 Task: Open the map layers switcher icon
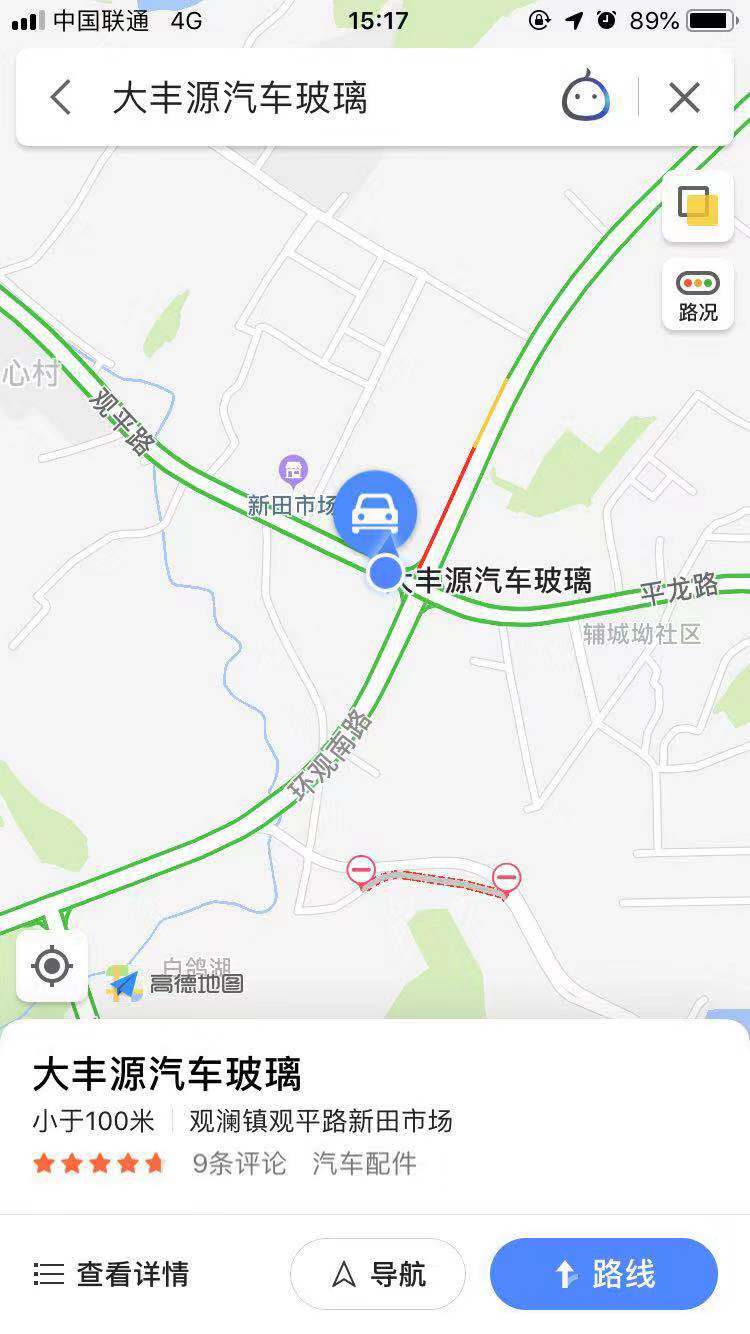[x=697, y=207]
